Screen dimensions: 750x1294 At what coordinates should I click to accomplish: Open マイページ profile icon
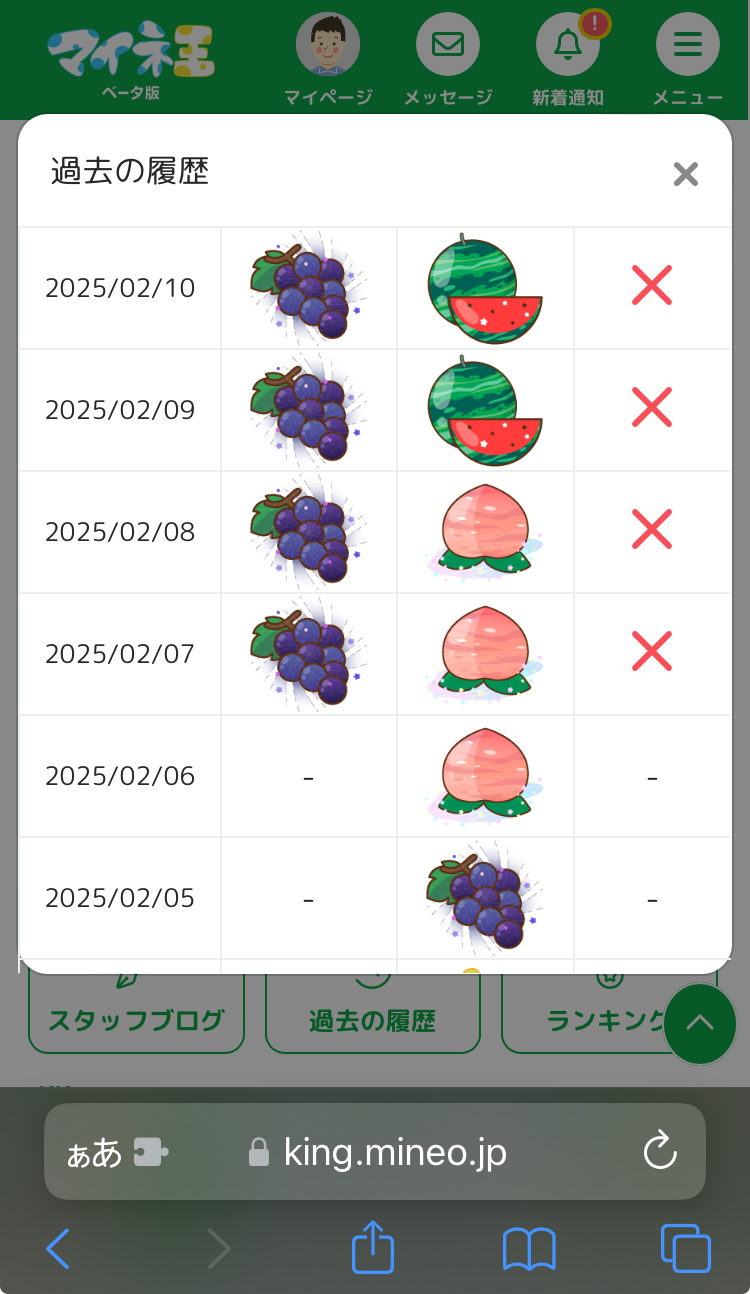click(328, 46)
